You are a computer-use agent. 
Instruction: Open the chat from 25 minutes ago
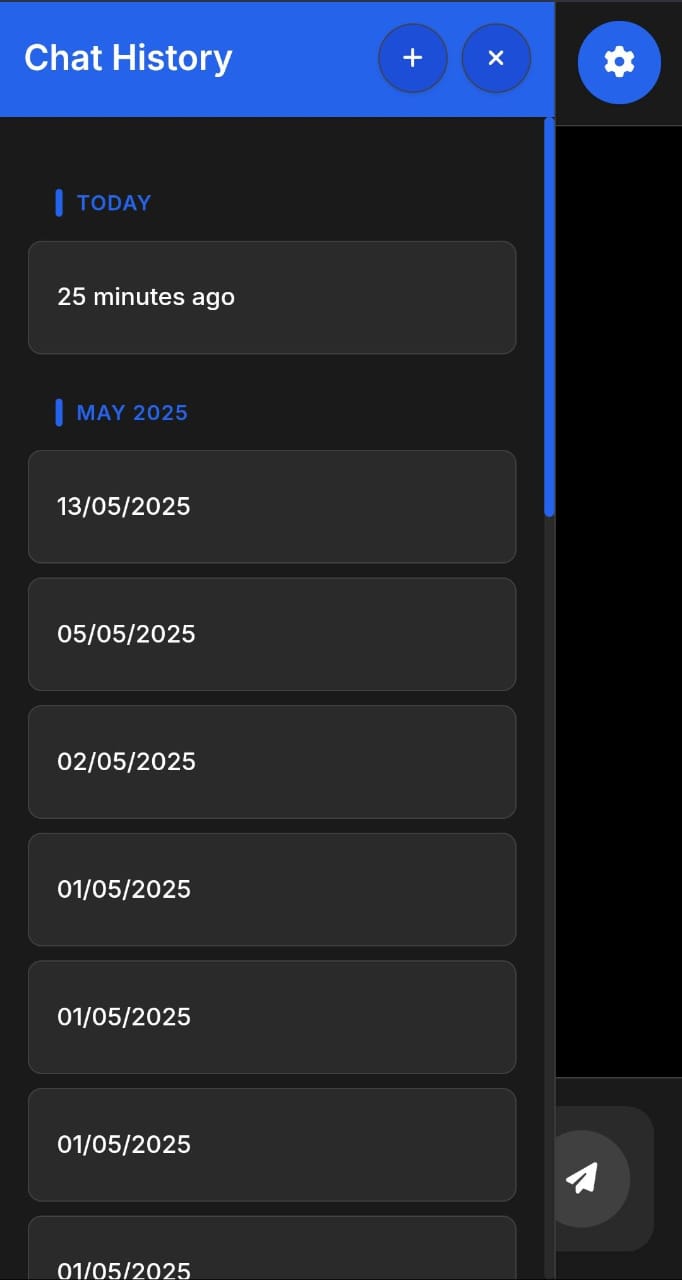(272, 297)
